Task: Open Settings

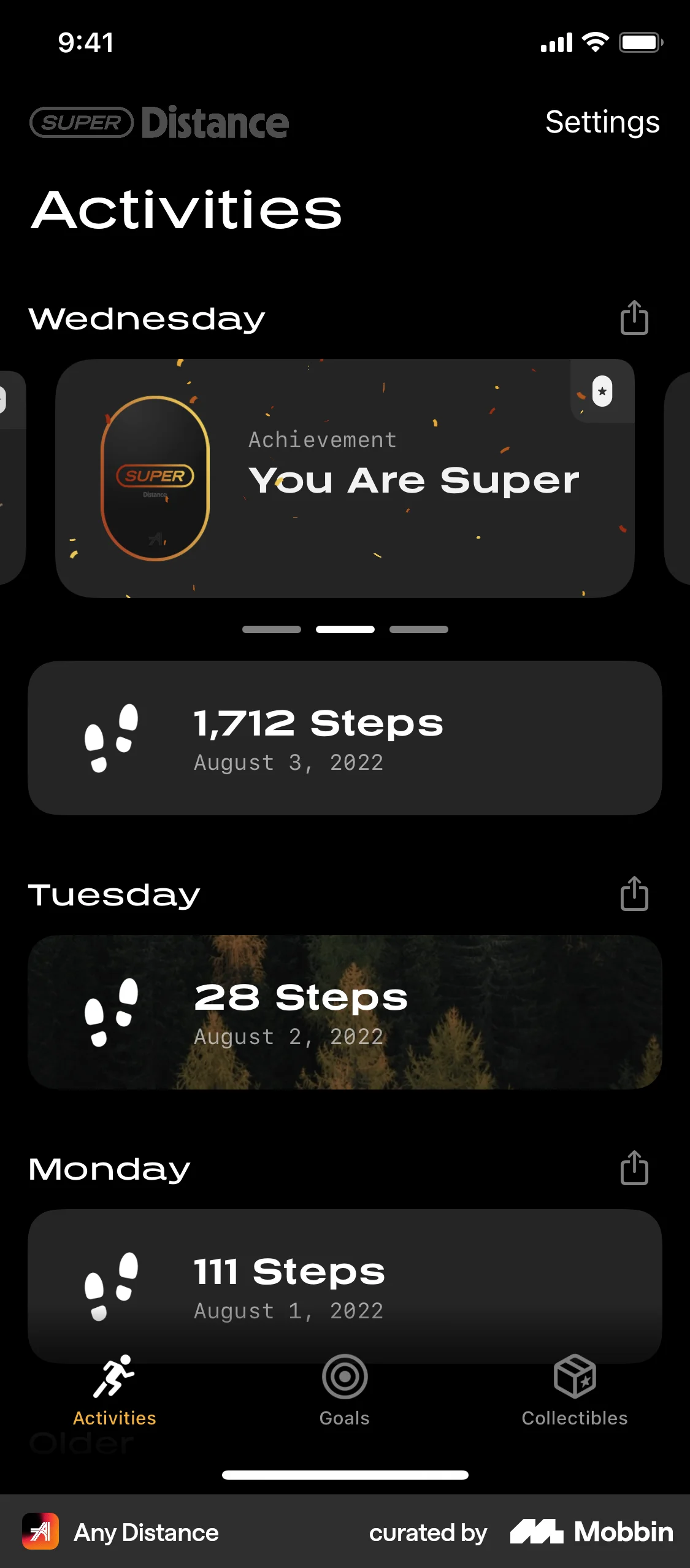Action: (603, 123)
